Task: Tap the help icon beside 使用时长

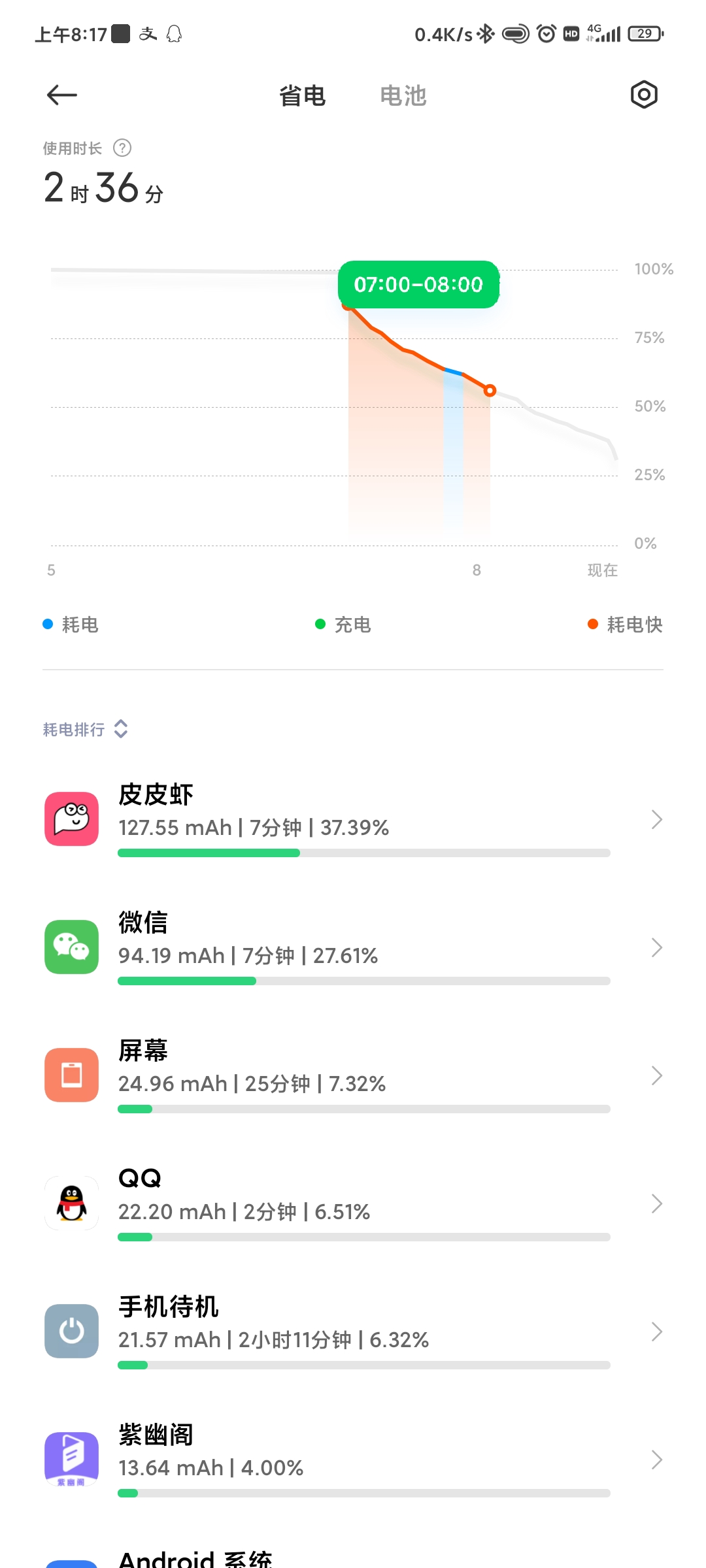Action: pyautogui.click(x=122, y=148)
